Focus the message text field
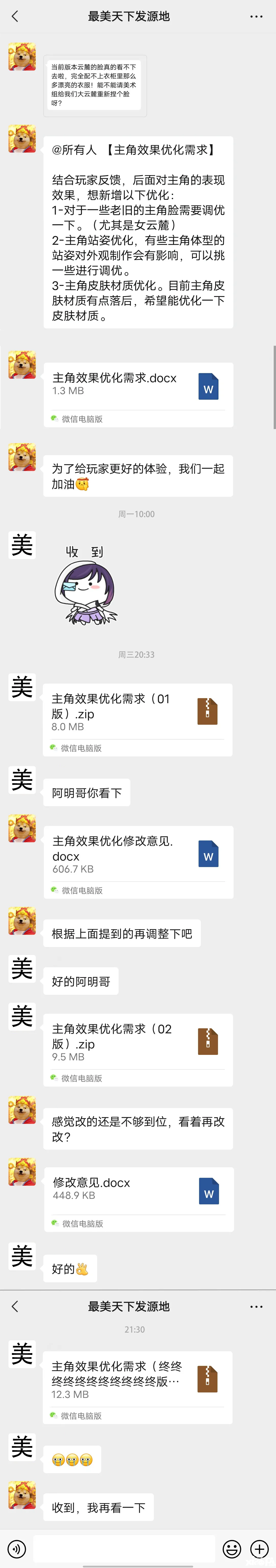276x1568 pixels. [124, 1549]
